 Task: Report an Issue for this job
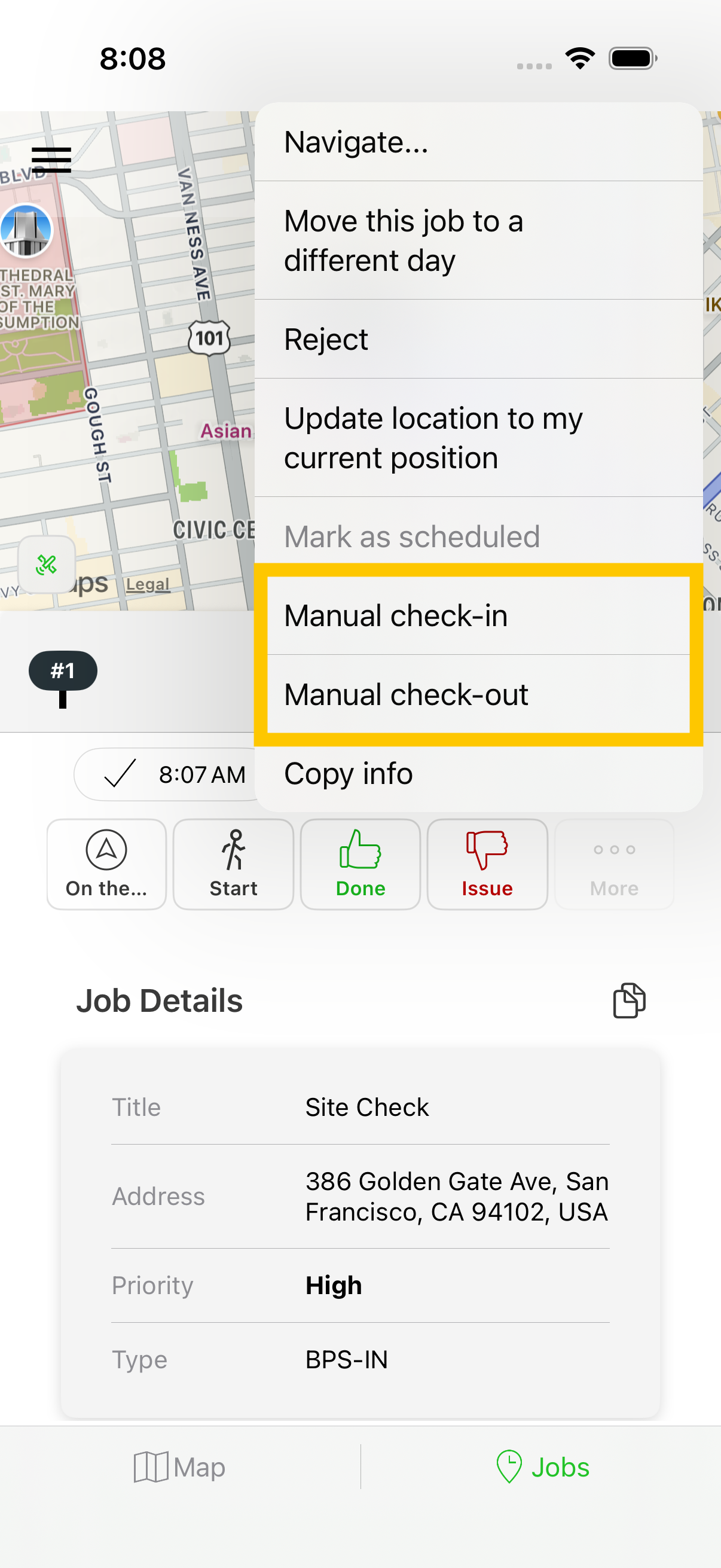(x=487, y=864)
